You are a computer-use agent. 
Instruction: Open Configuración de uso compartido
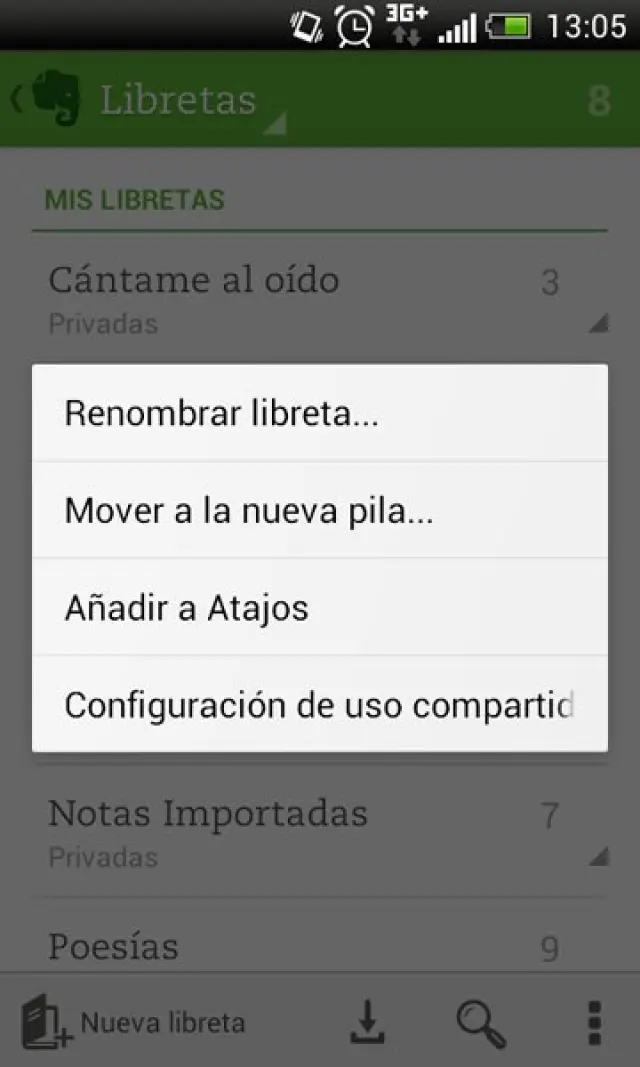[x=320, y=704]
